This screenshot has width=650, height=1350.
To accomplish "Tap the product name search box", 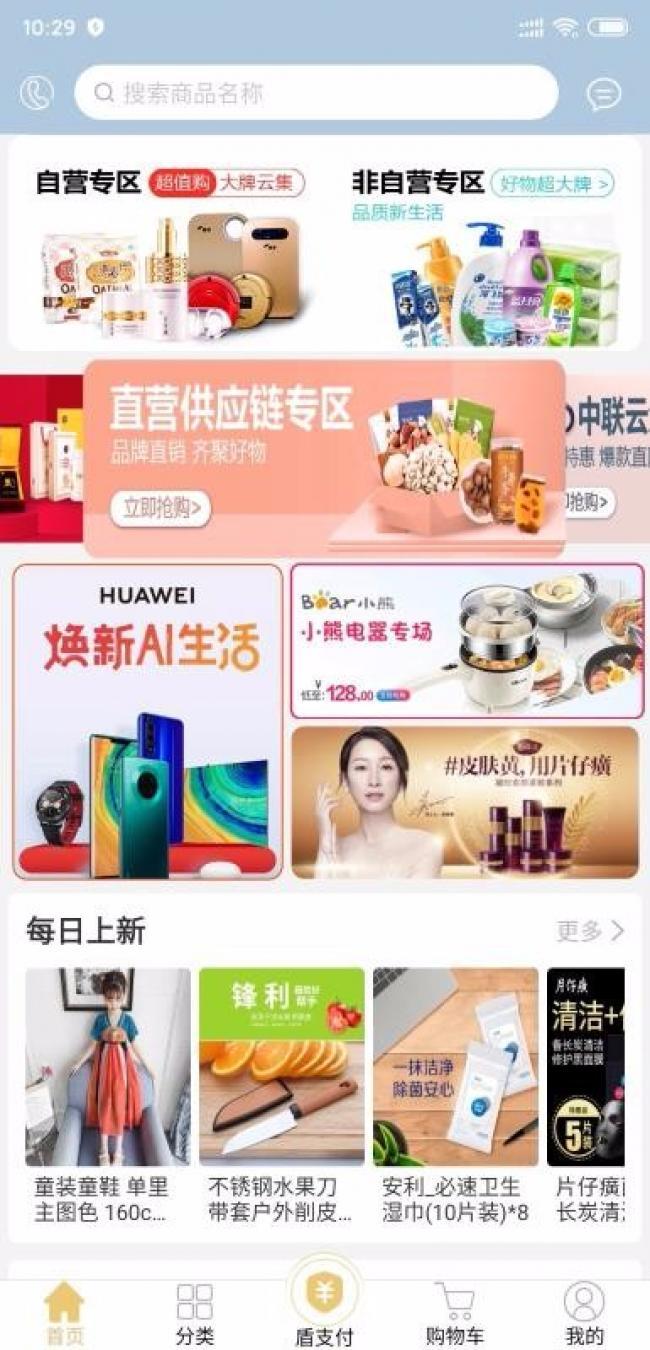I will pos(315,94).
